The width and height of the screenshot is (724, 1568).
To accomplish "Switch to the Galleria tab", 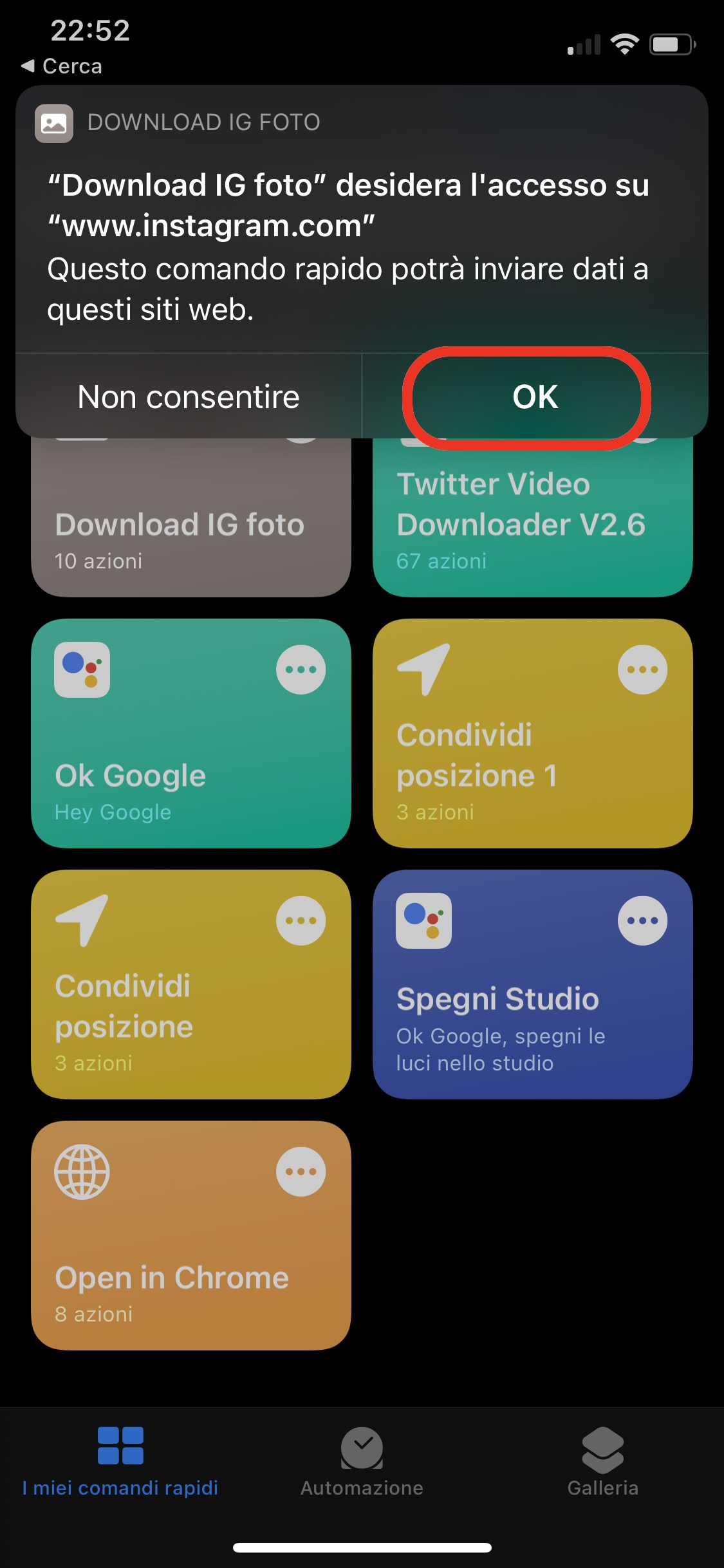I will tap(602, 1462).
